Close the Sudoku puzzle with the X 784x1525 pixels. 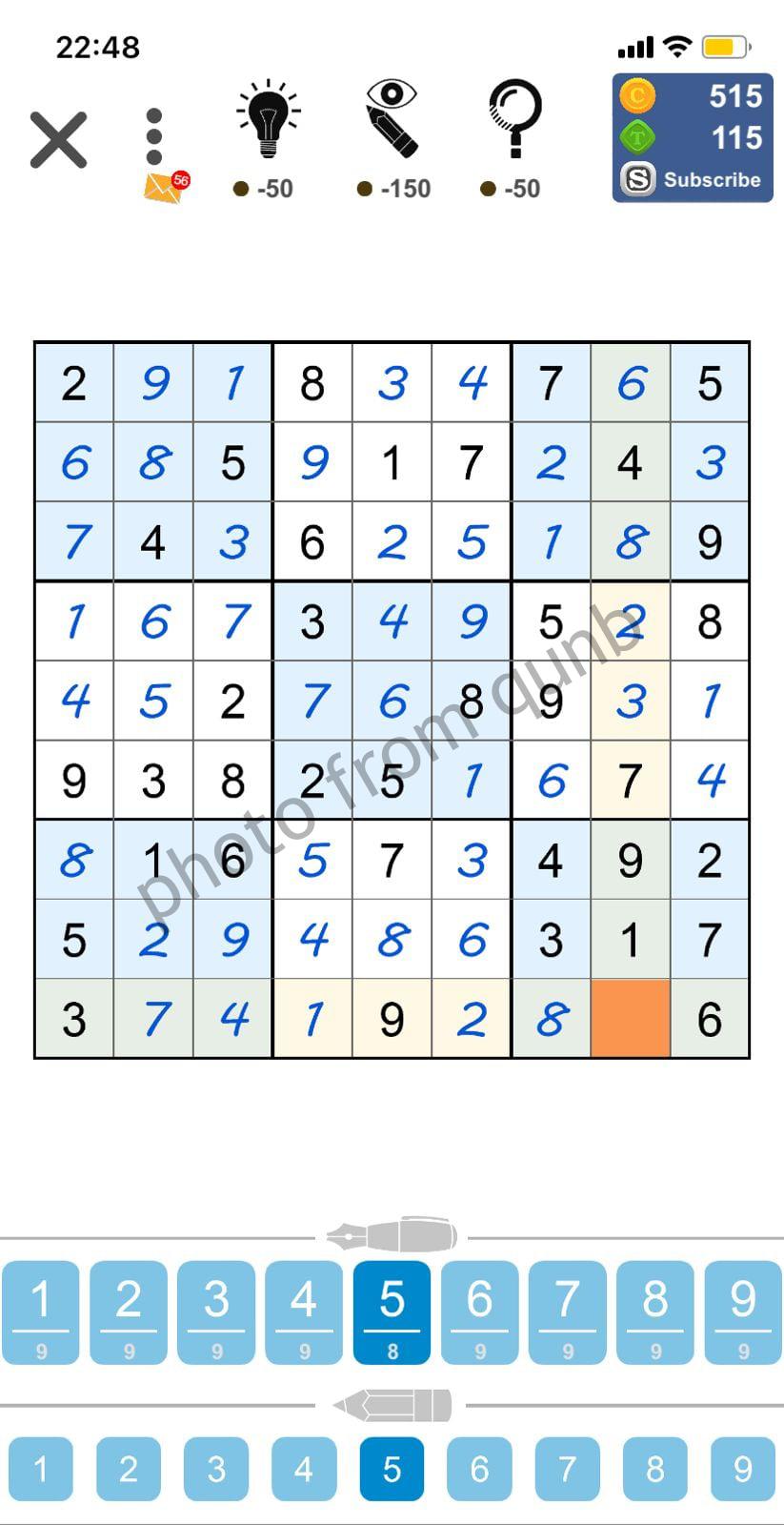pyautogui.click(x=58, y=140)
